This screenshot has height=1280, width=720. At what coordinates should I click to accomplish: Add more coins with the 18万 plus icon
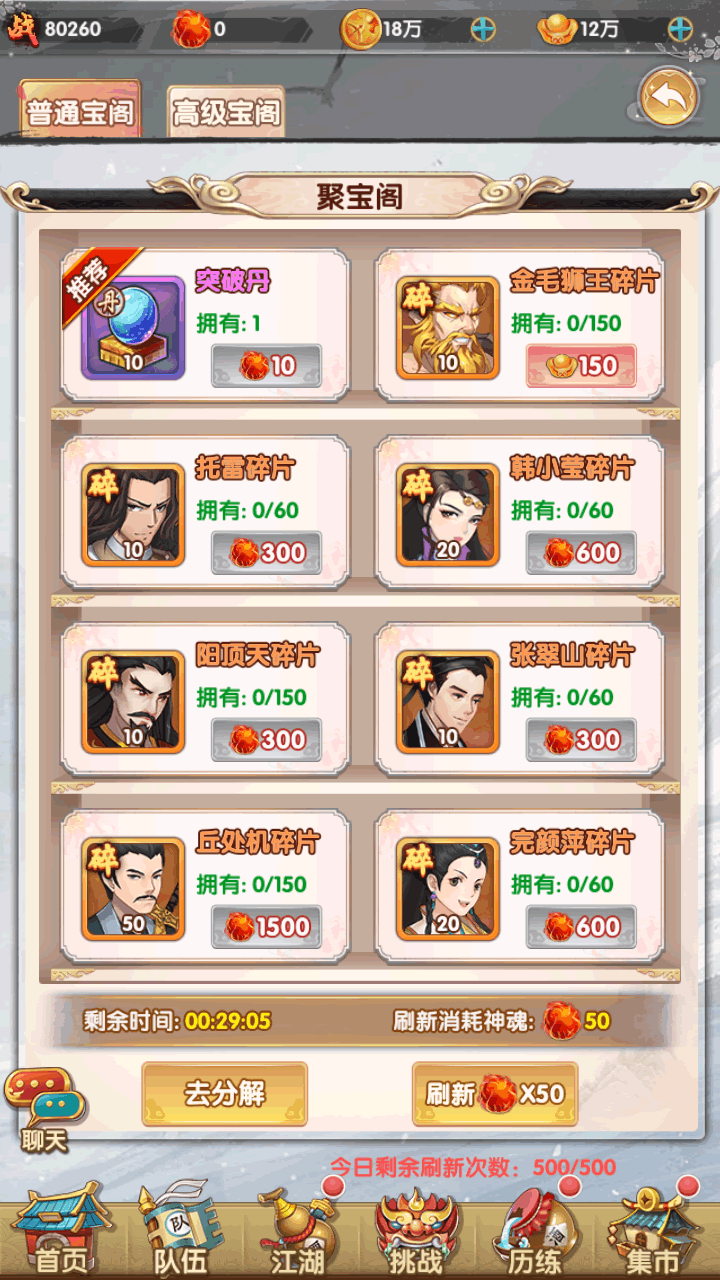pos(483,29)
